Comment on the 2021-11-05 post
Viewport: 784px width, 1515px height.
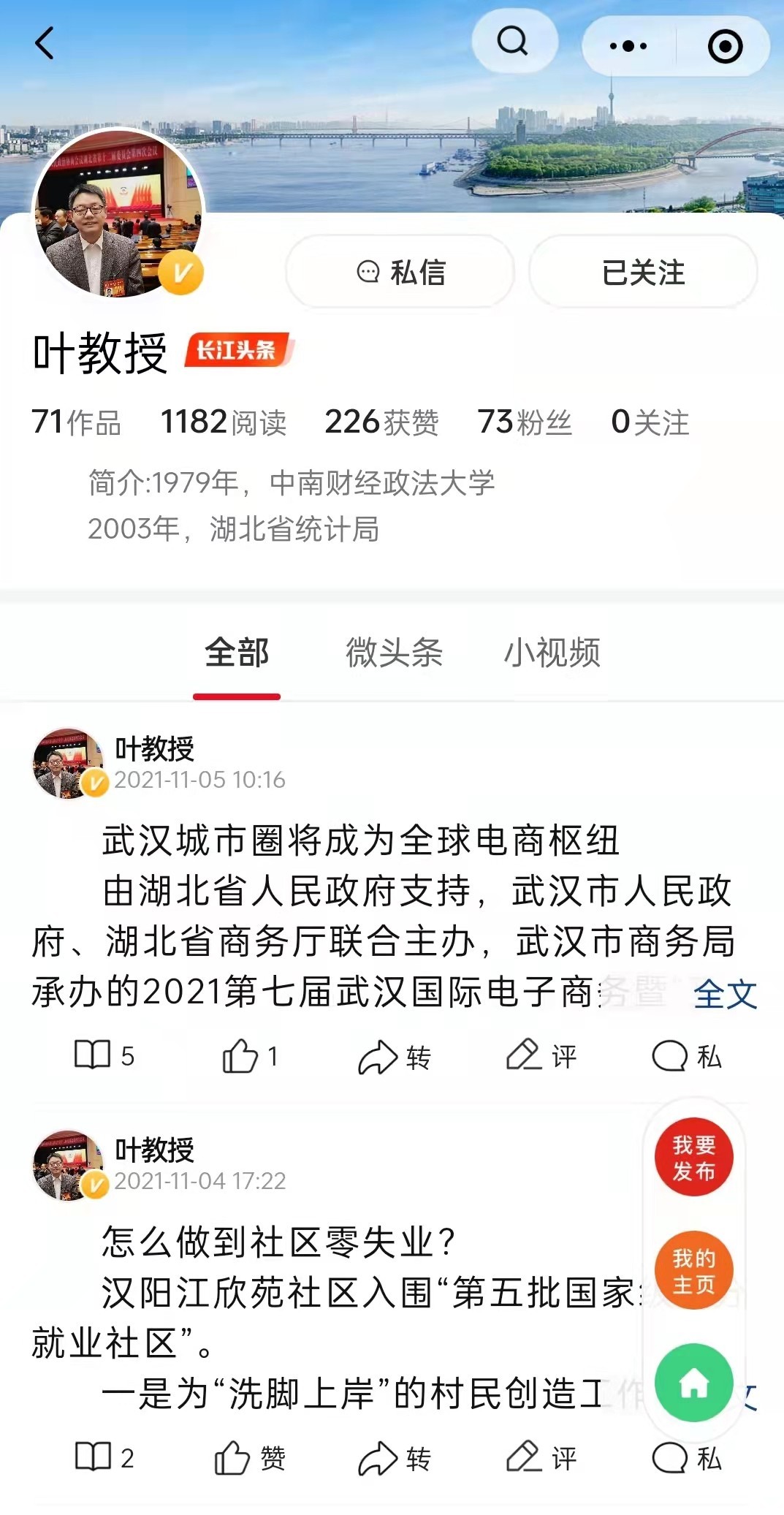541,1056
